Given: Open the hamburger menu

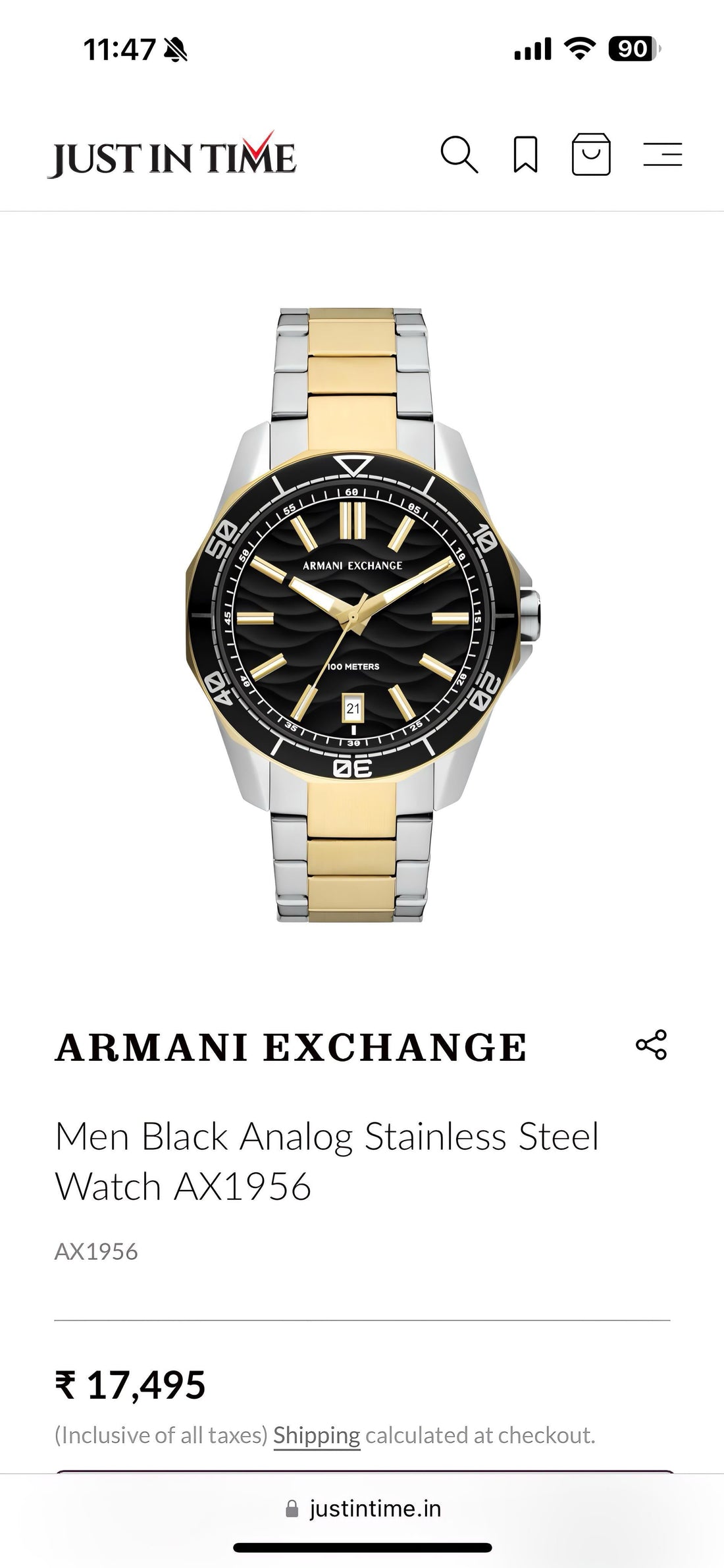Looking at the screenshot, I should click(x=662, y=155).
